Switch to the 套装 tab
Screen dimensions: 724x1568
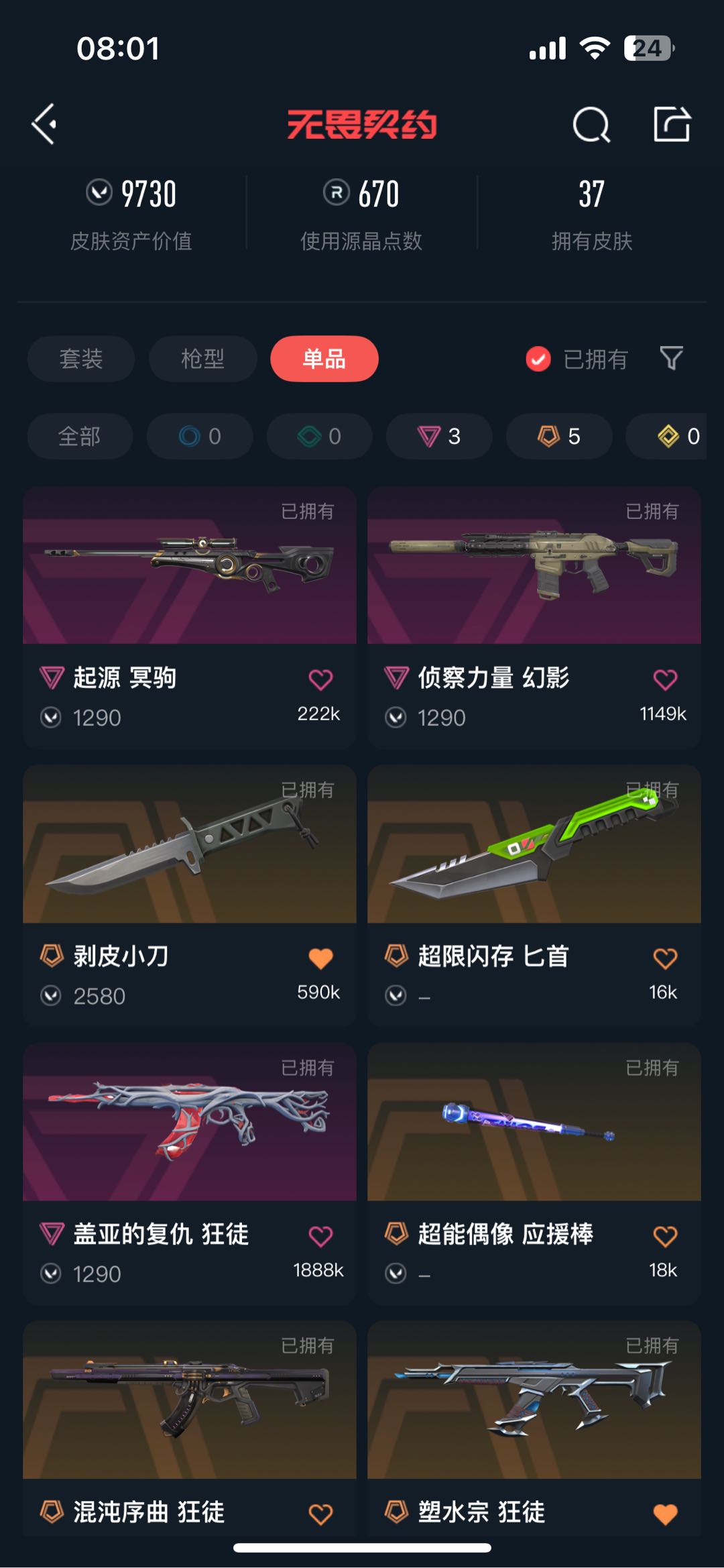(x=81, y=359)
